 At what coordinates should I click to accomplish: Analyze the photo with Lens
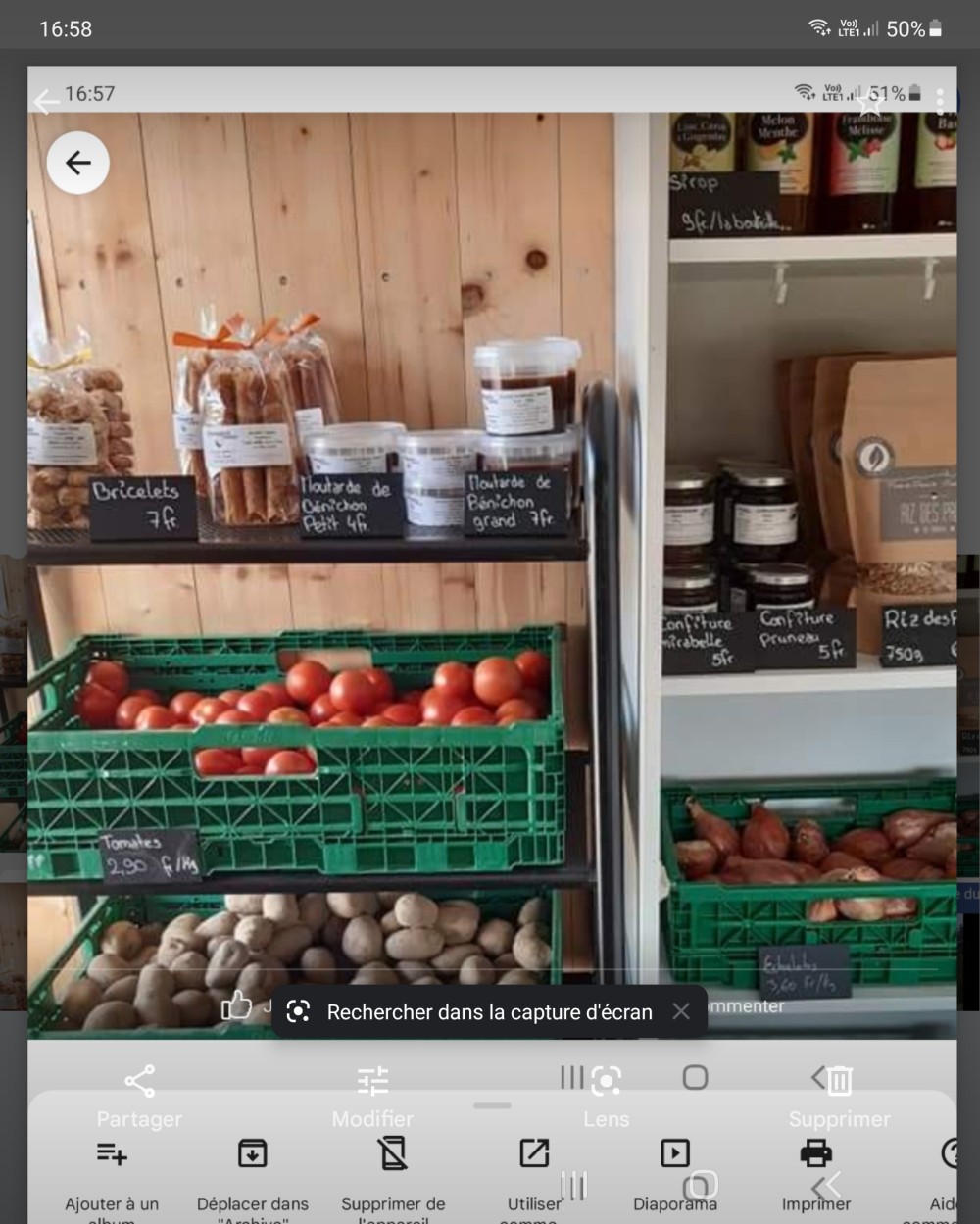606,1097
